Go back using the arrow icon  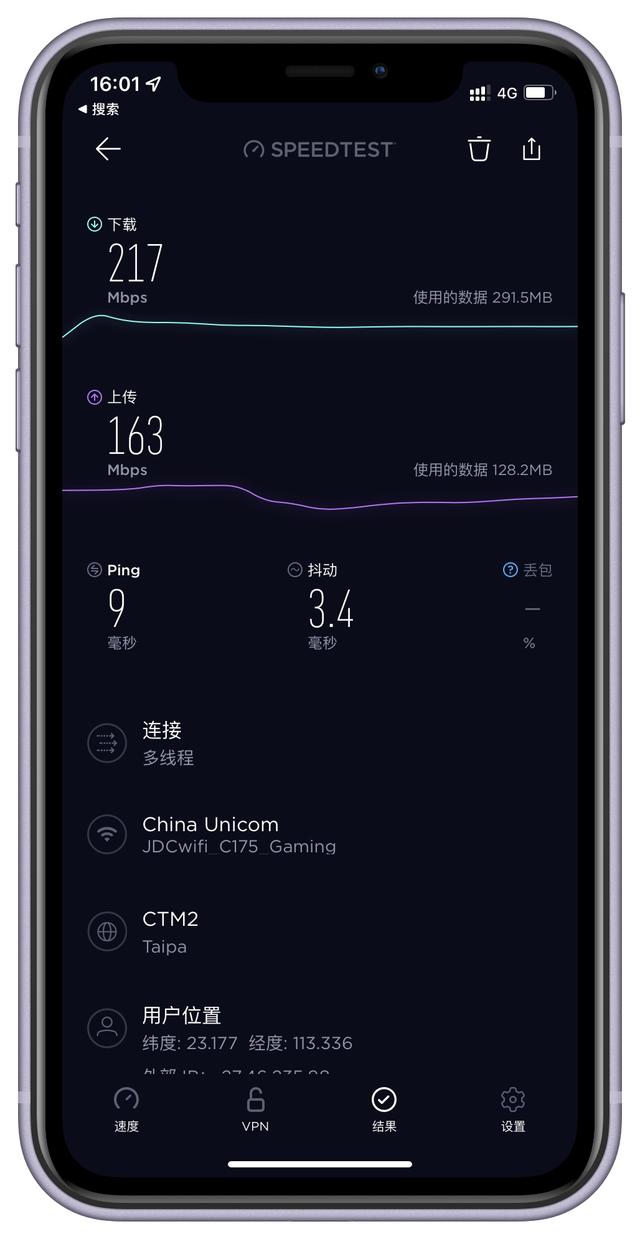108,149
